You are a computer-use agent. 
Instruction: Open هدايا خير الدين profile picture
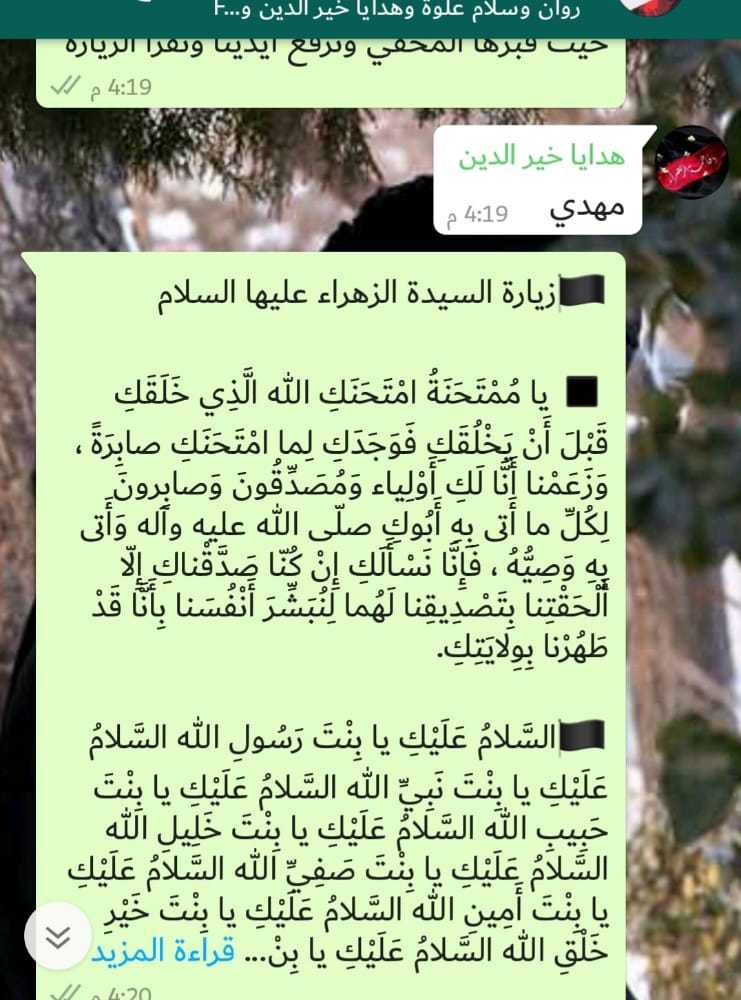click(x=691, y=162)
